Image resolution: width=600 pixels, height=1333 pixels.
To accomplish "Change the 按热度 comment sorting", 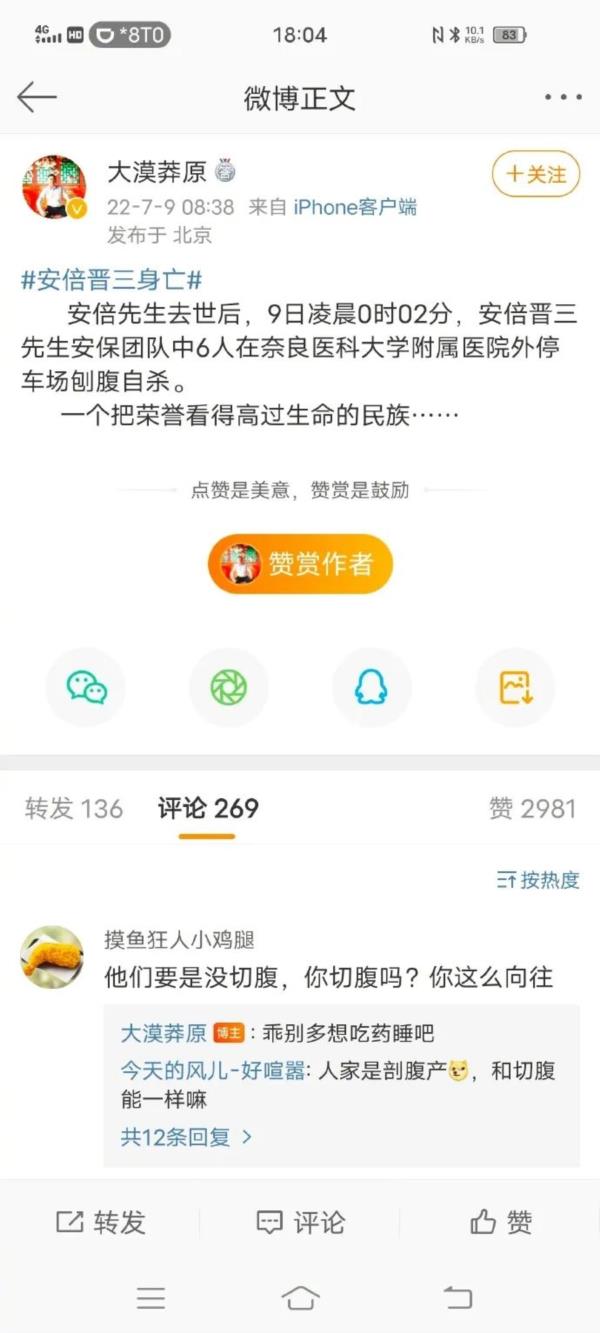I will [538, 880].
